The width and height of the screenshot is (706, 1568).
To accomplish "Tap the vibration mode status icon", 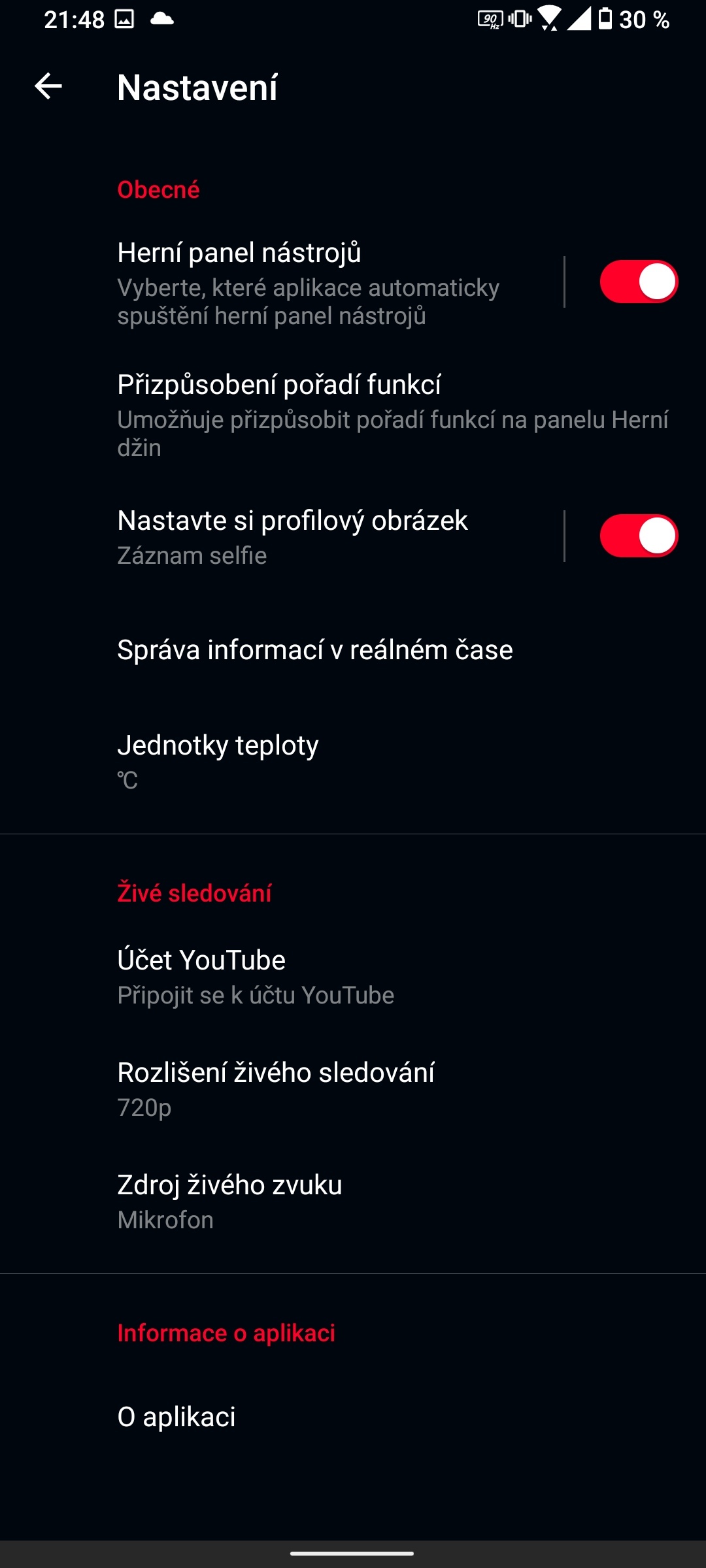I will pos(518,20).
